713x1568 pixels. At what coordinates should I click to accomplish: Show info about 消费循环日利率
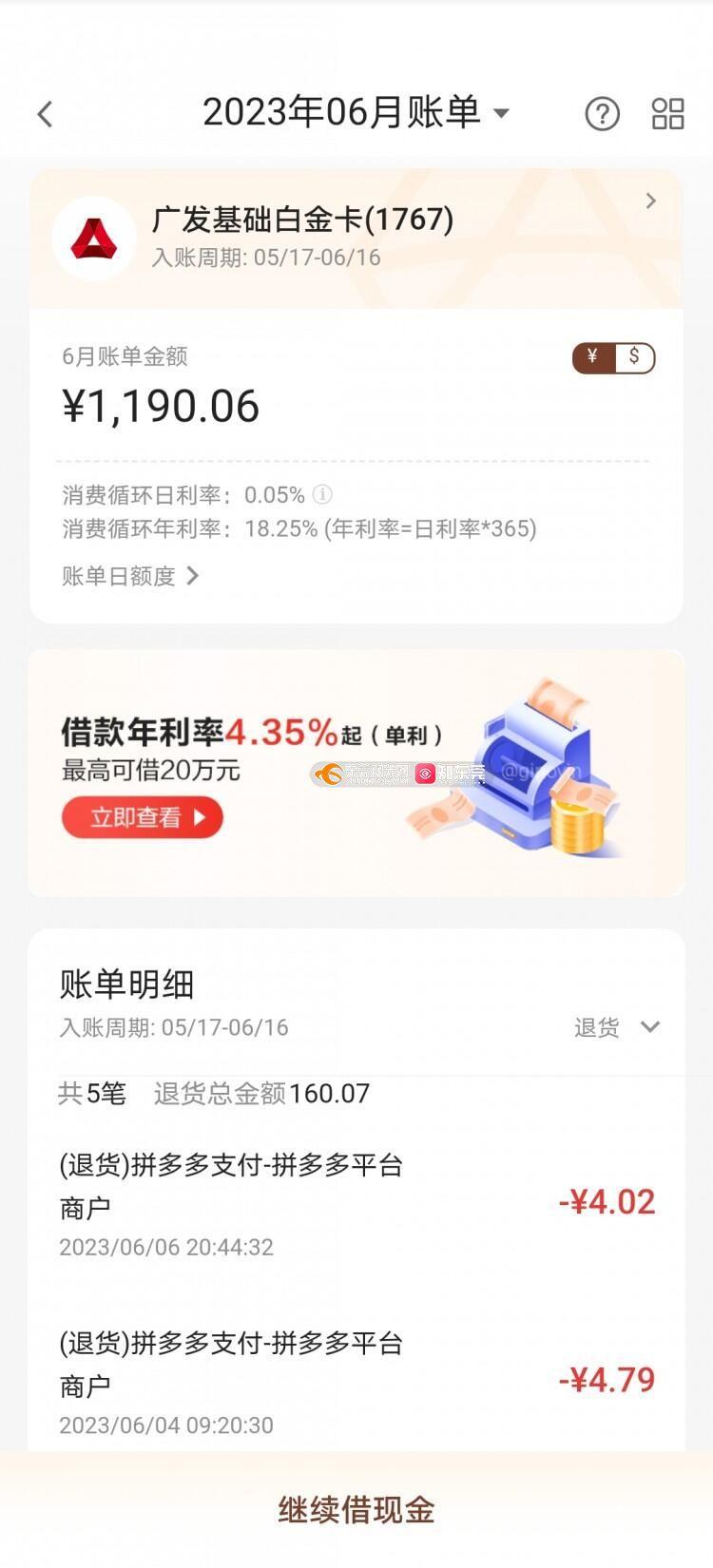tap(323, 494)
